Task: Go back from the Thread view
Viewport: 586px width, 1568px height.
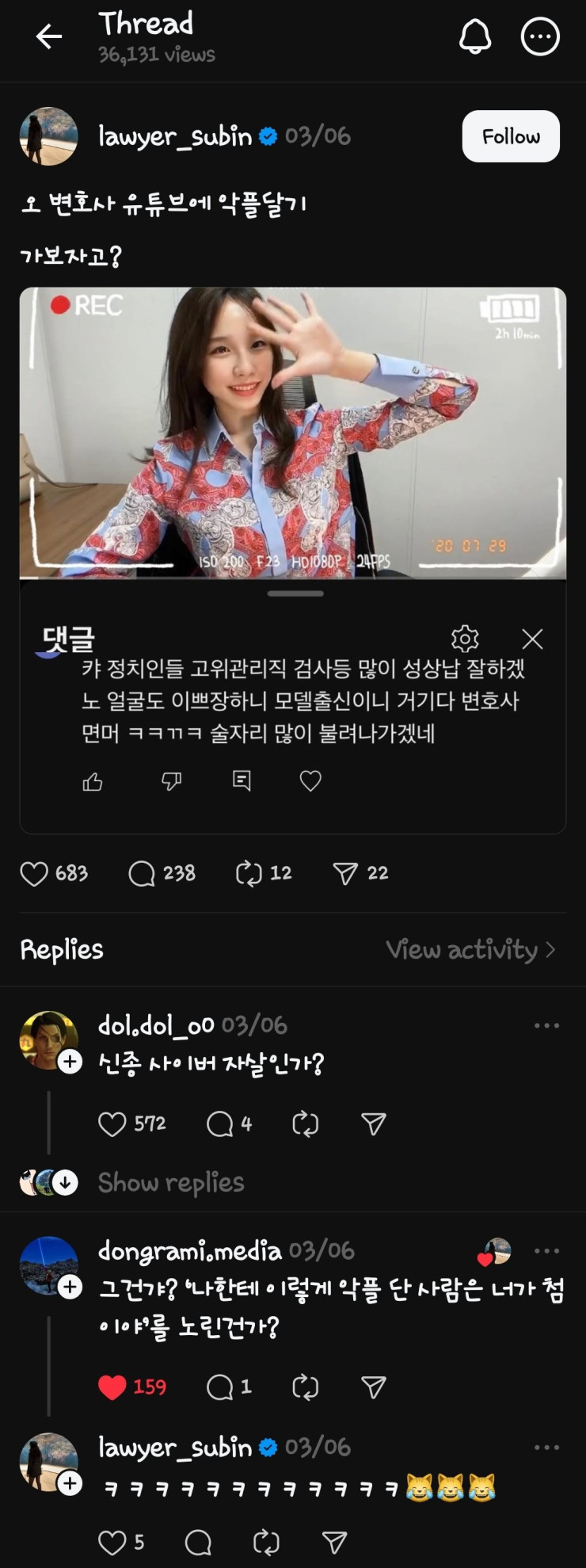Action: point(48,36)
